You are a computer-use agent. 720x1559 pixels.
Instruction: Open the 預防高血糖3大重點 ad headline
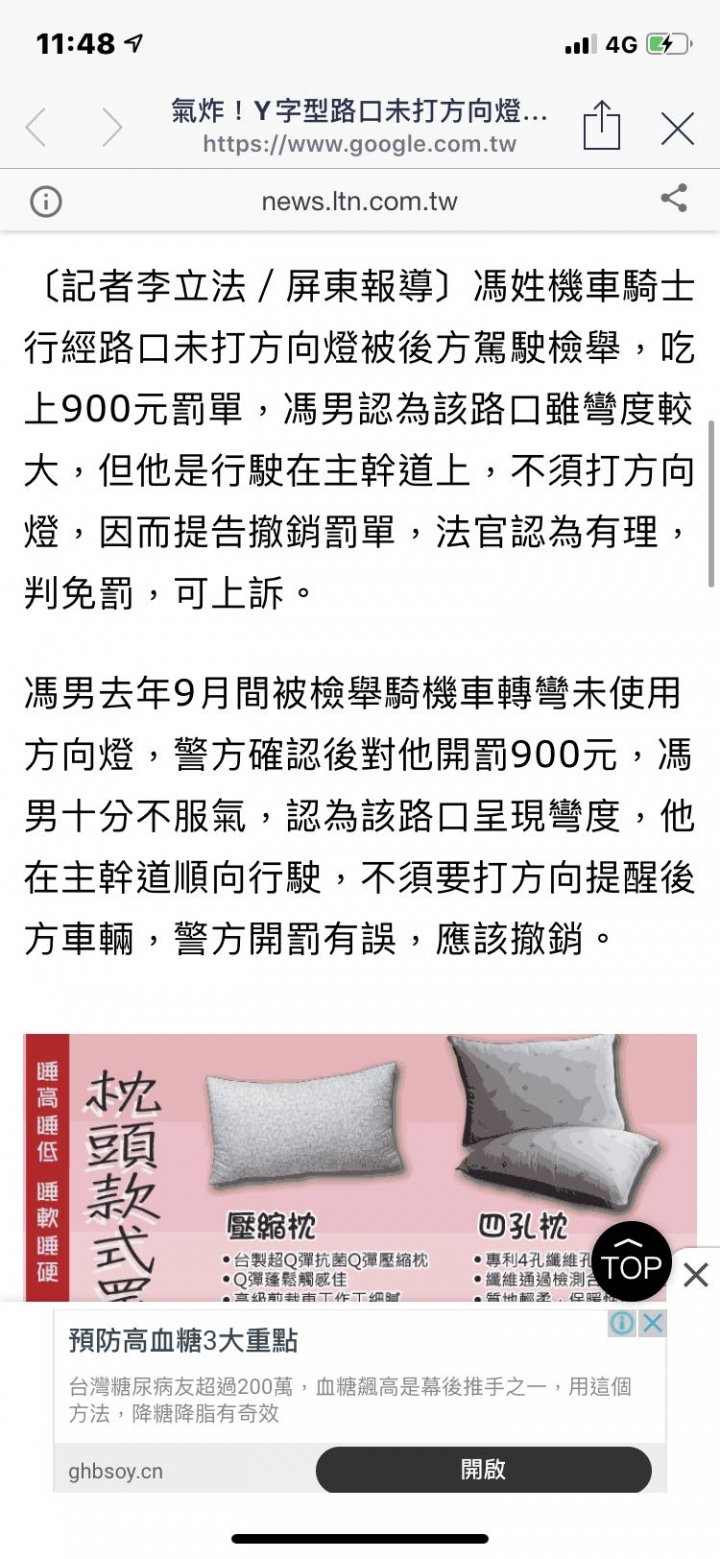pyautogui.click(x=183, y=1340)
